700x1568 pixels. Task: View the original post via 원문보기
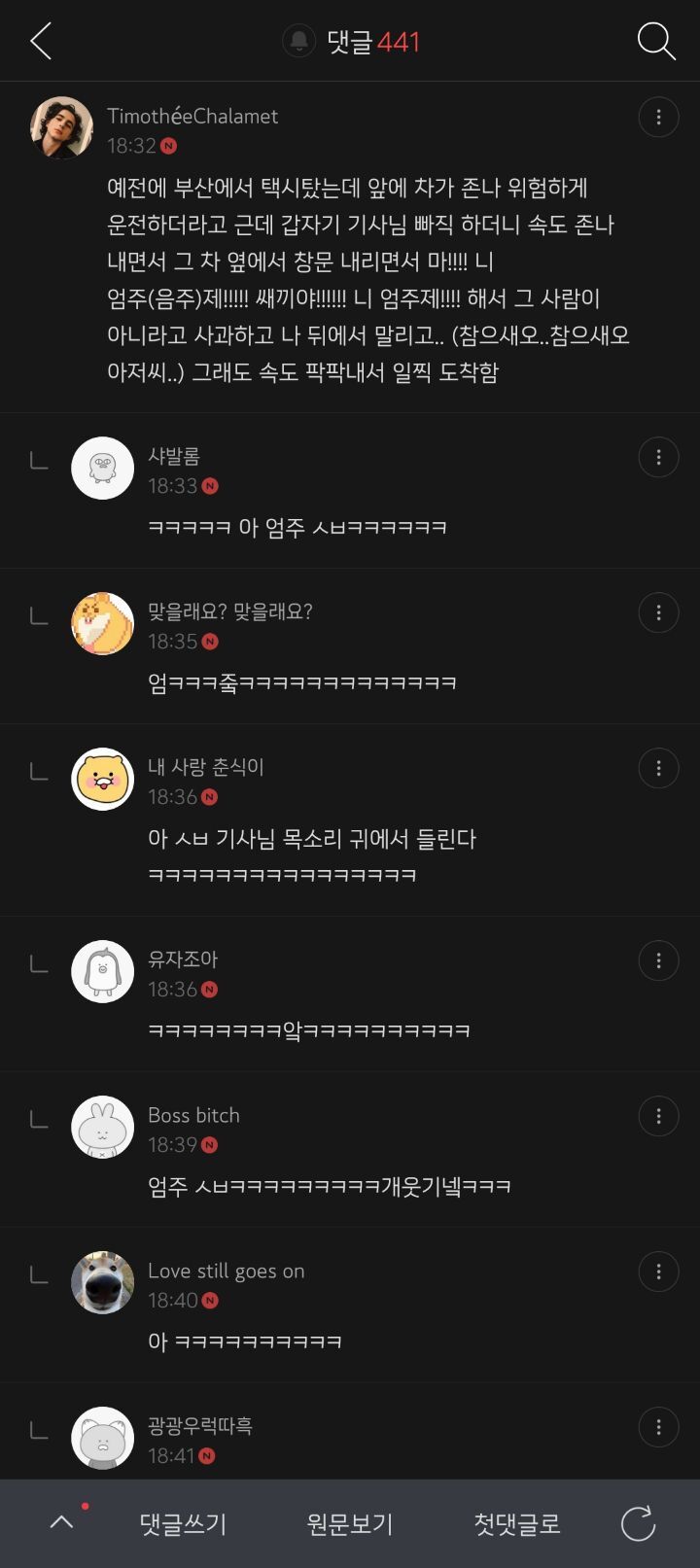click(x=350, y=1523)
